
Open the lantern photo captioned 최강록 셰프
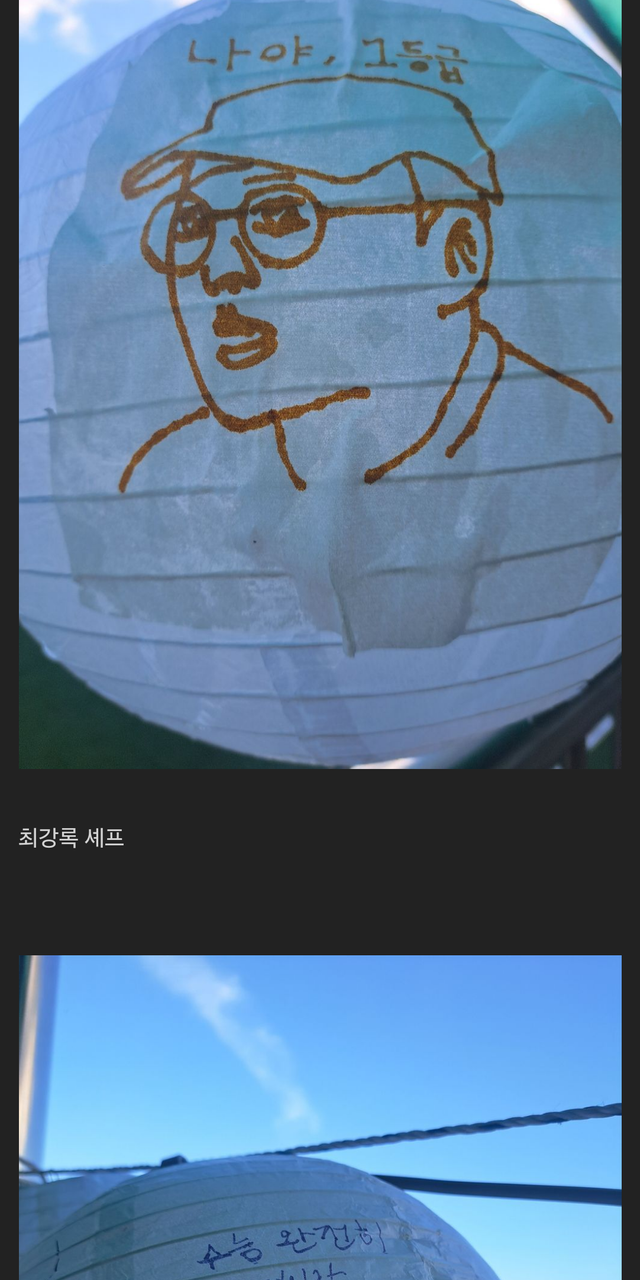[x=320, y=384]
